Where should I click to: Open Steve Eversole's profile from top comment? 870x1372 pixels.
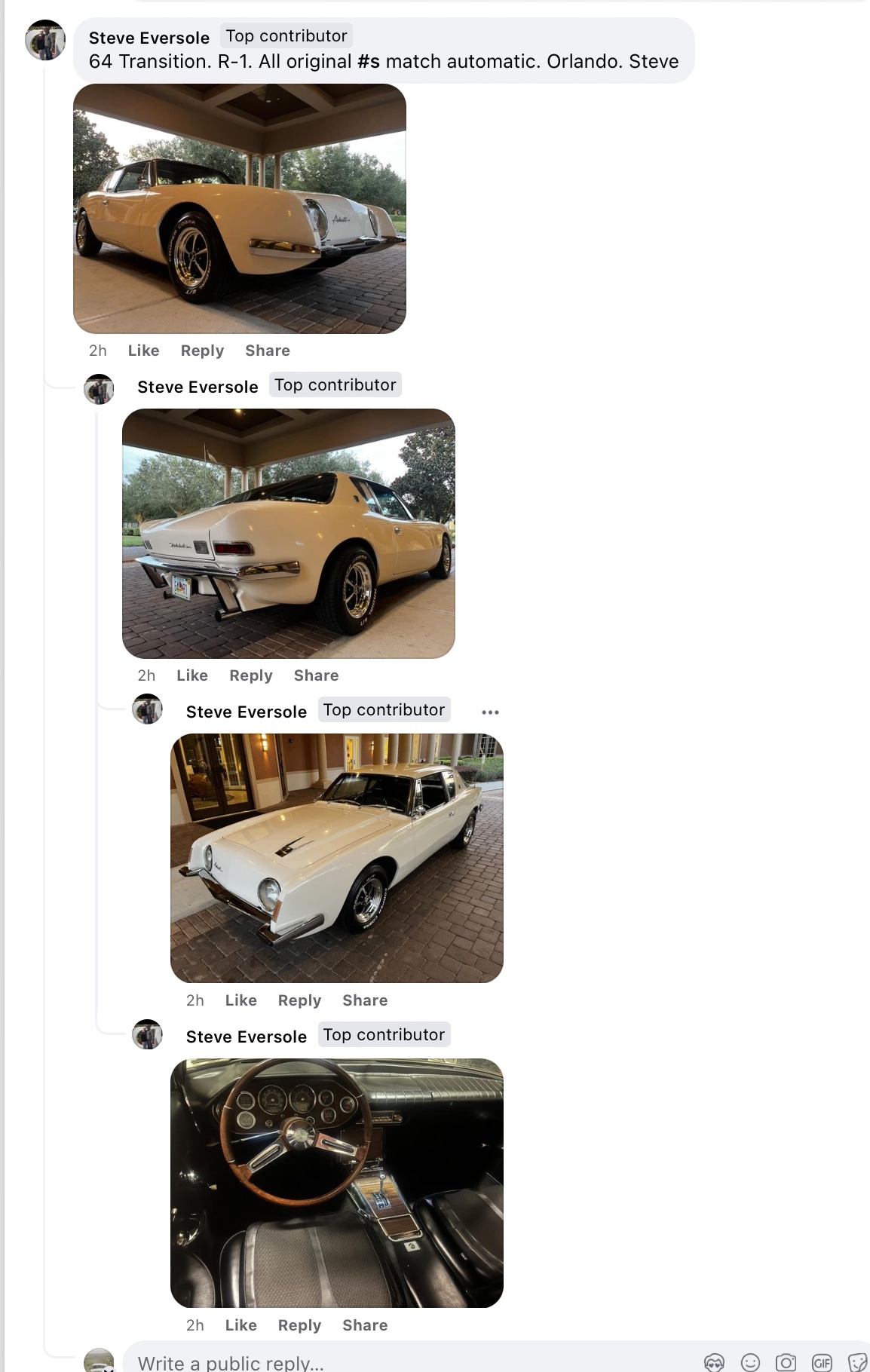pyautogui.click(x=149, y=38)
